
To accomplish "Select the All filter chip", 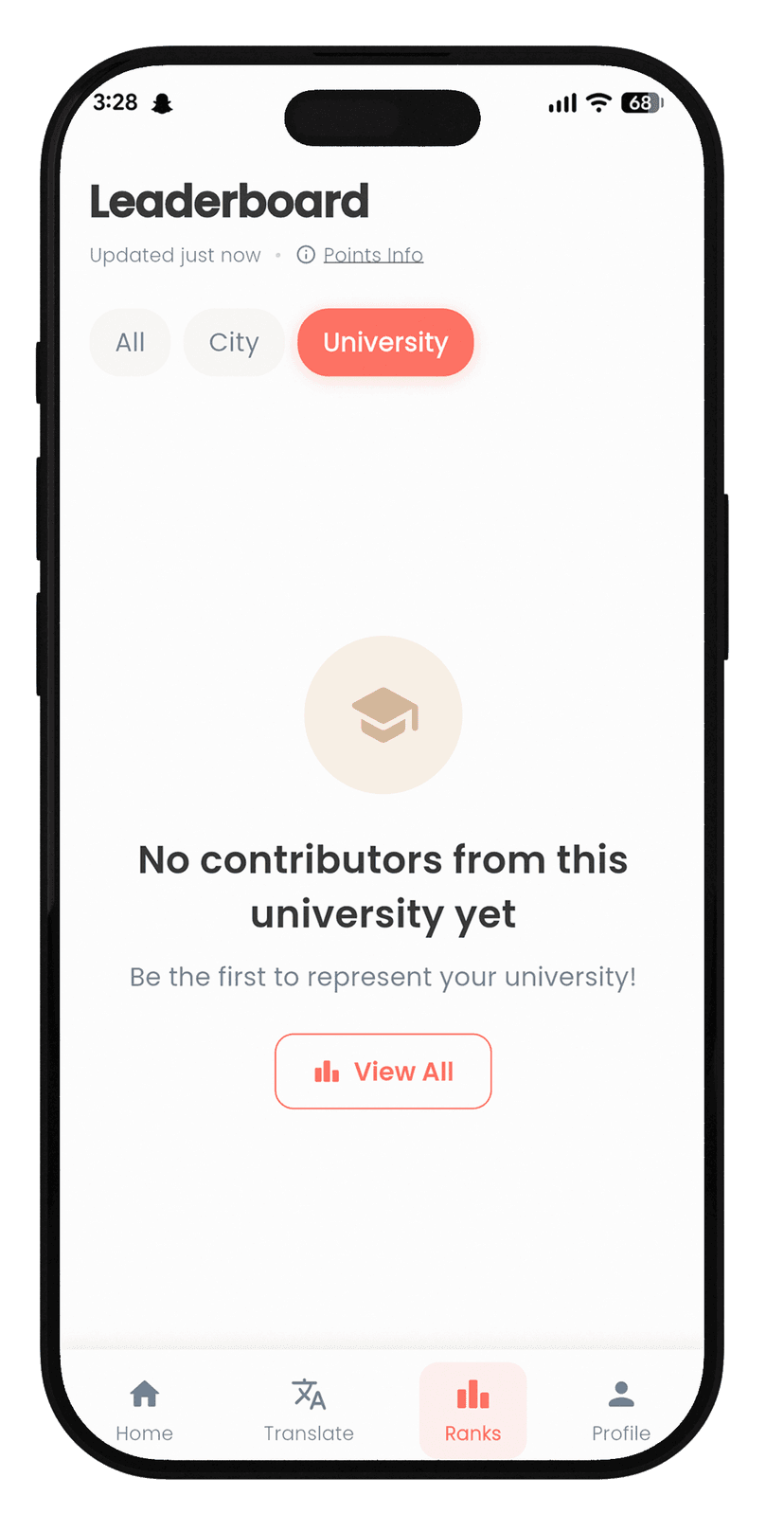I will pyautogui.click(x=130, y=342).
